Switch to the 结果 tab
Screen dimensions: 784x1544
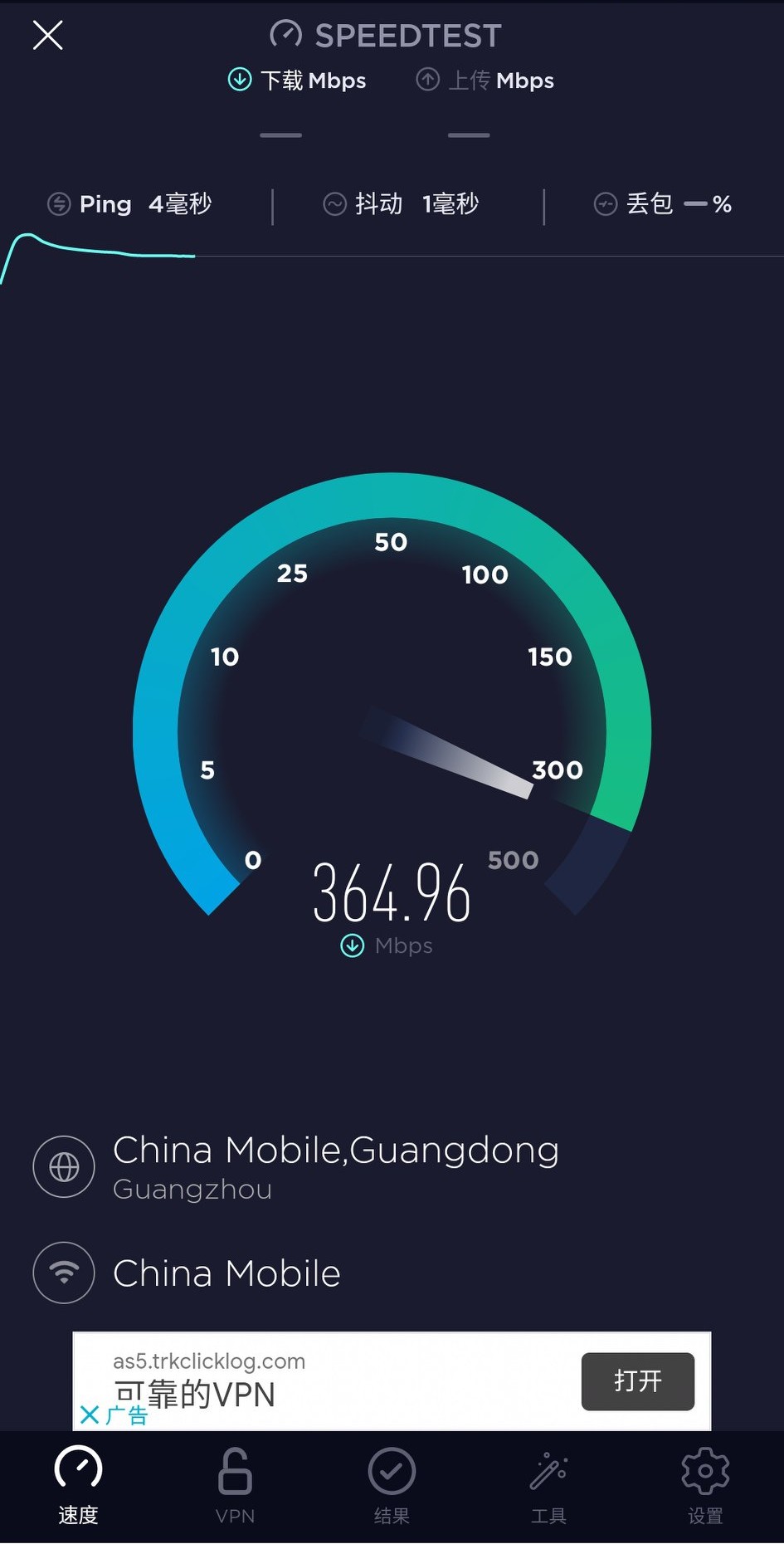click(392, 1484)
